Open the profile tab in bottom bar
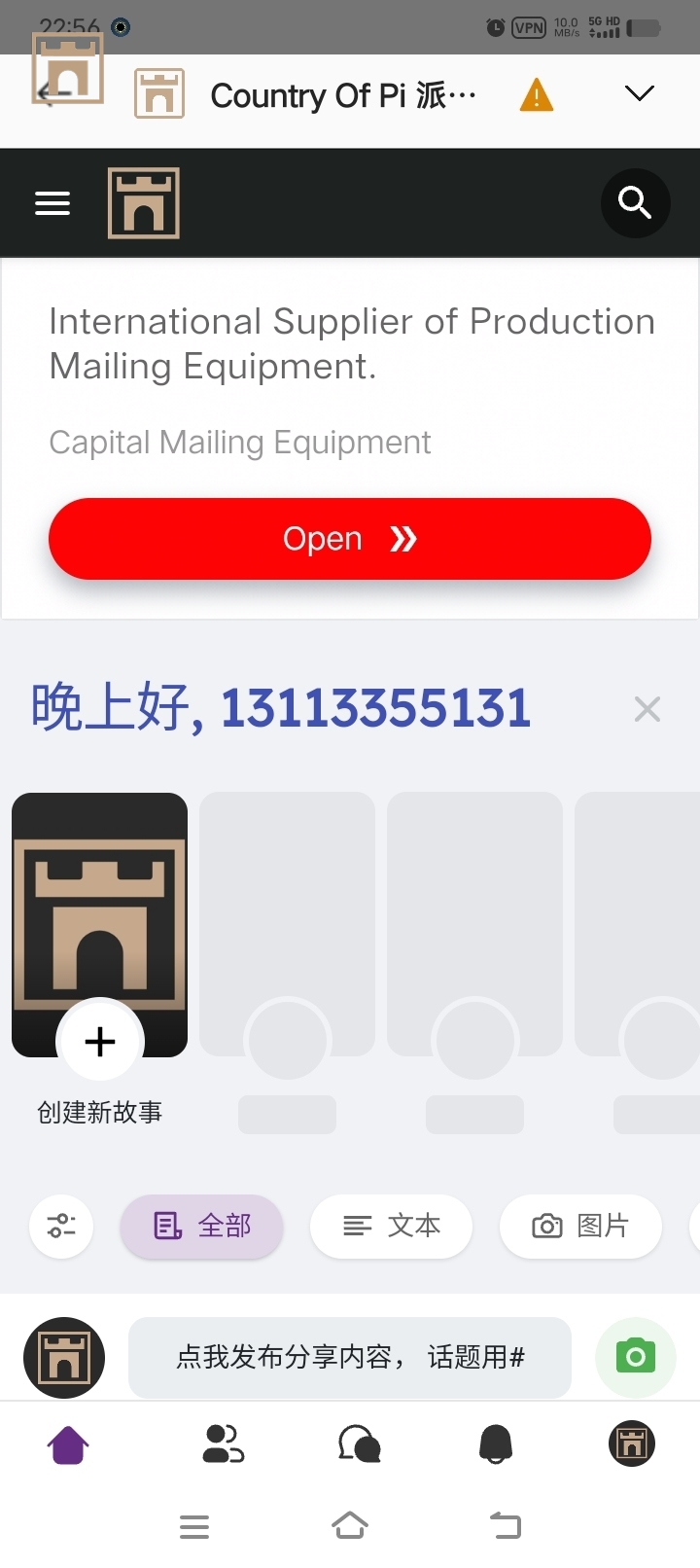700x1568 pixels. tap(632, 1444)
